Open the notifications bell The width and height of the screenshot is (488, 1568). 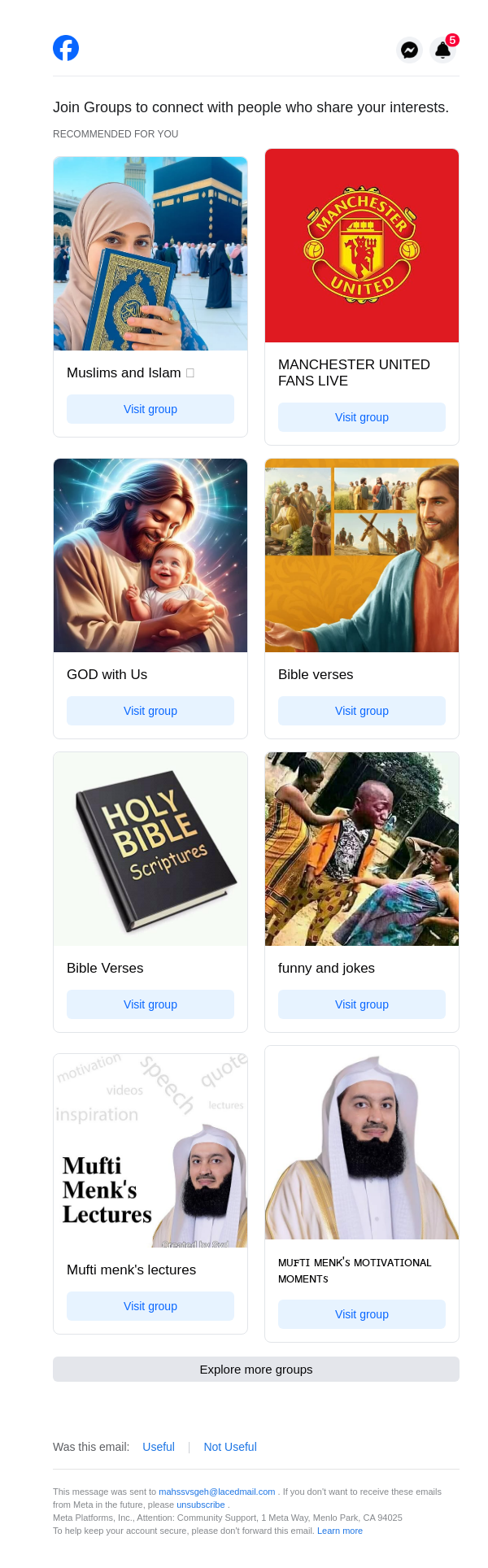coord(442,50)
